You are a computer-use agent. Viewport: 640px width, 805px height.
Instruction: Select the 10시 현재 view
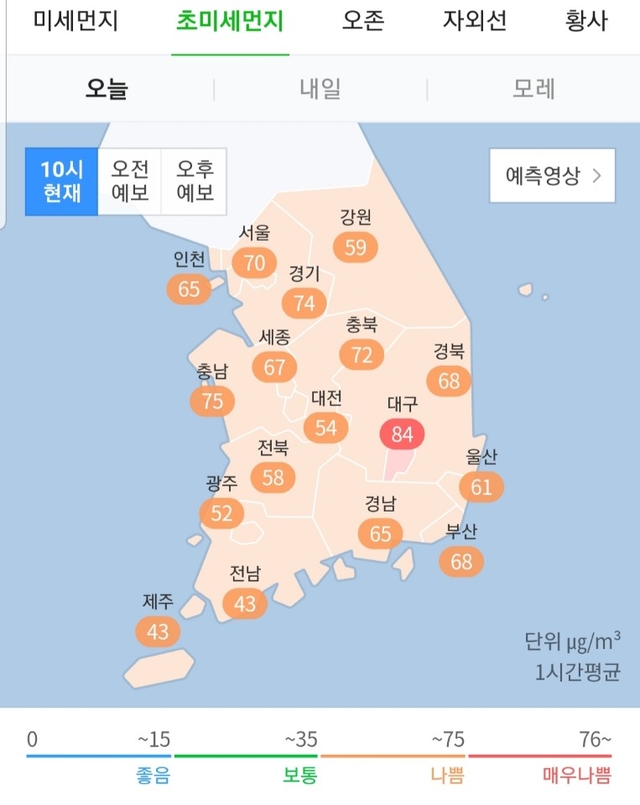click(x=61, y=181)
